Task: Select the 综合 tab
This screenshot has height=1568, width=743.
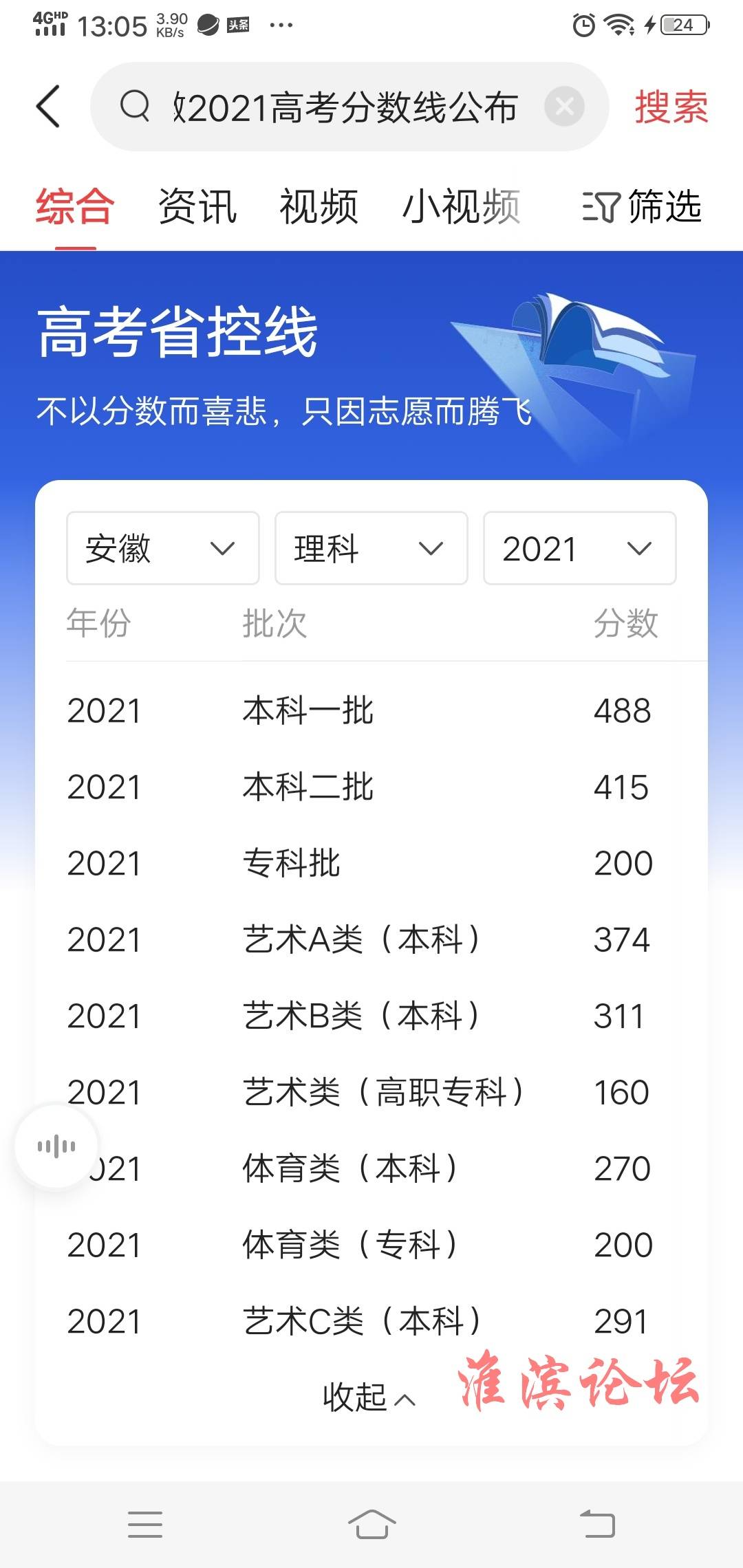Action: tap(75, 206)
